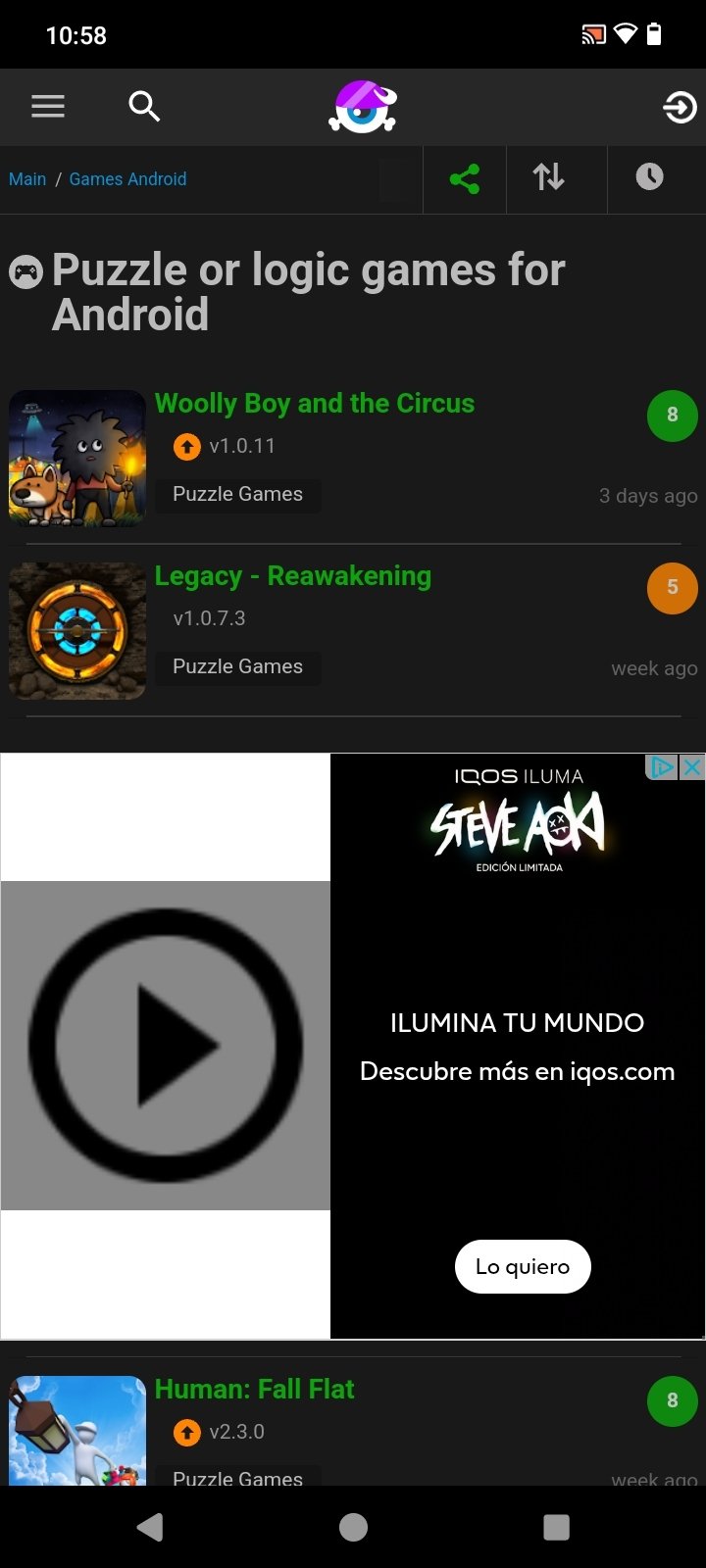Tap the update arrow beside v1.0.11
This screenshot has width=706, height=1568.
pyautogui.click(x=185, y=447)
